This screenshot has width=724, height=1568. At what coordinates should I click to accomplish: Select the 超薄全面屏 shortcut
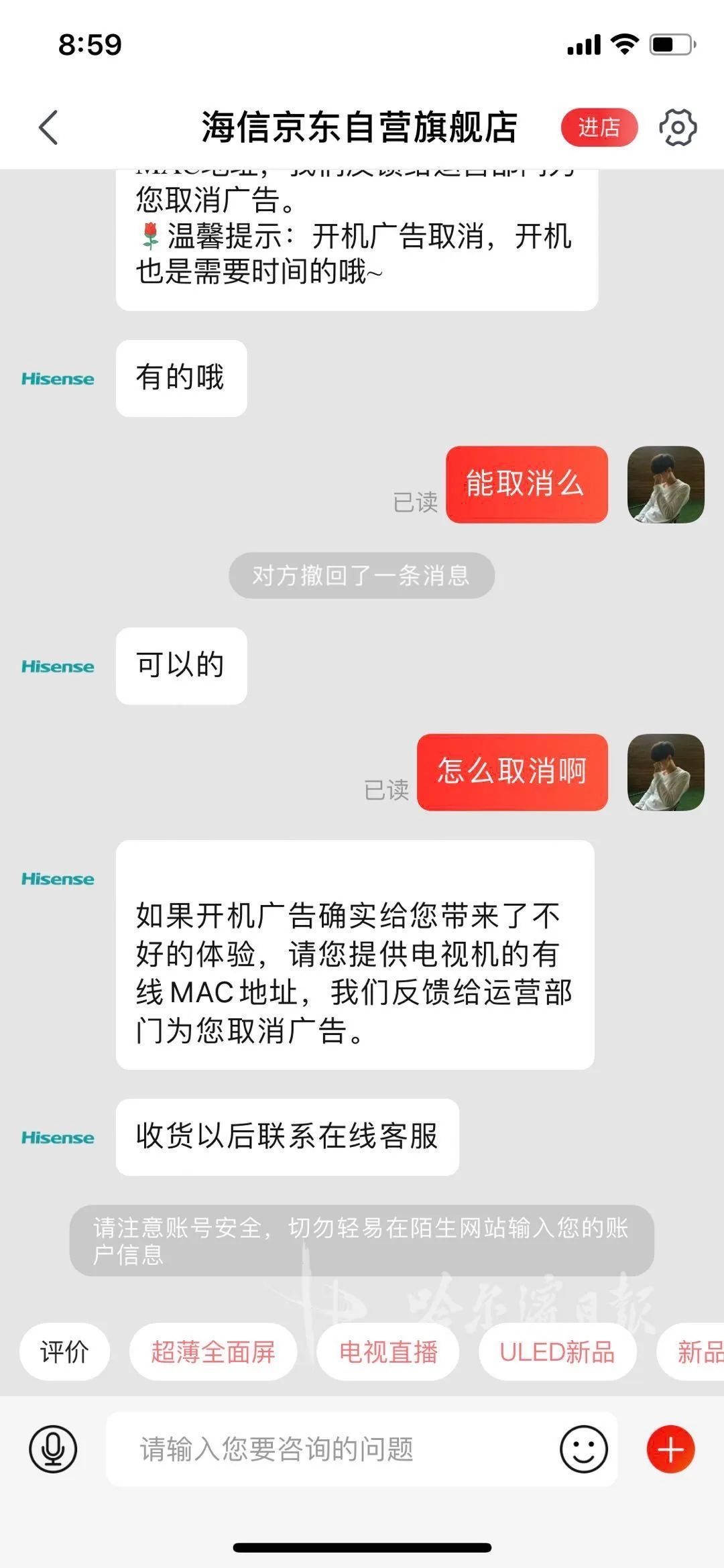[213, 1352]
